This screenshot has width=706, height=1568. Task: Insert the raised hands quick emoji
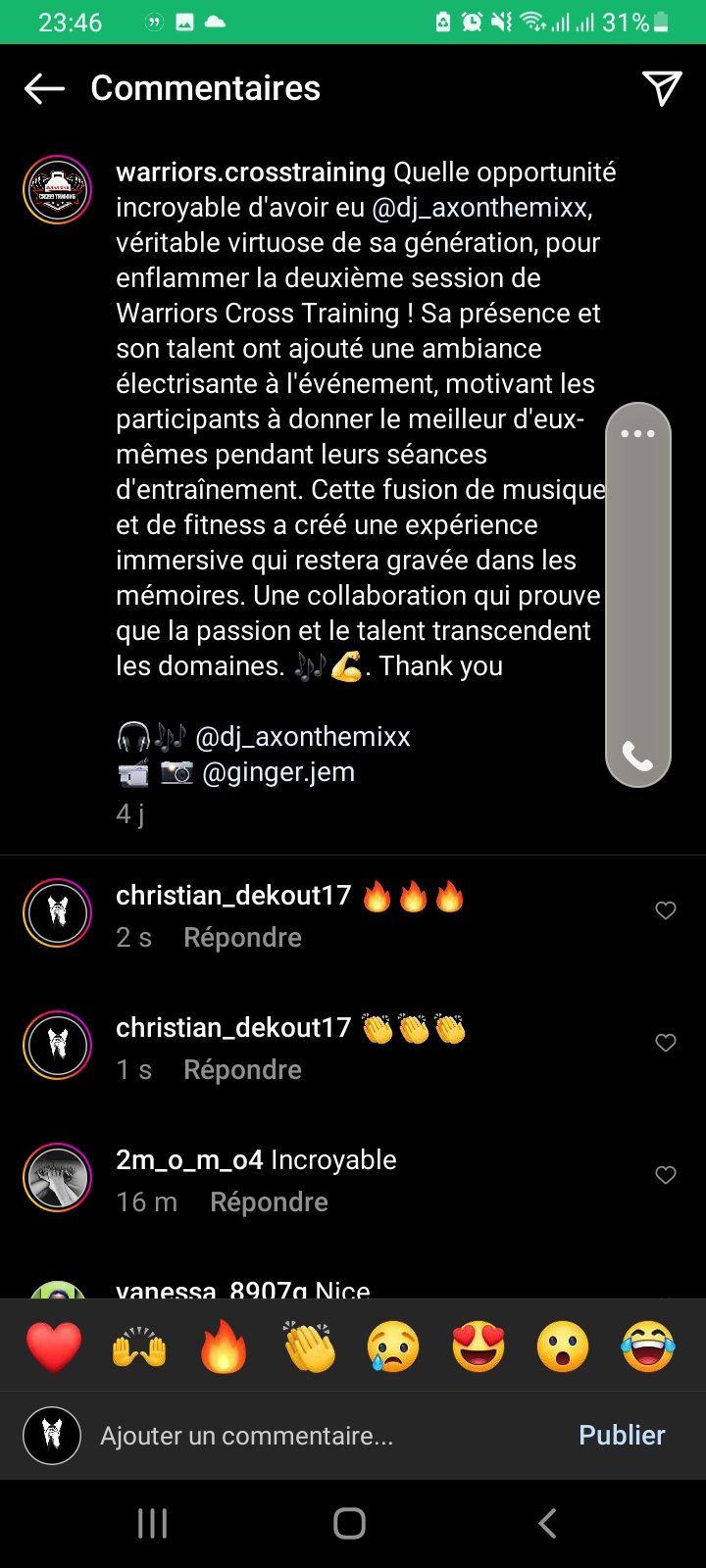pos(139,1346)
